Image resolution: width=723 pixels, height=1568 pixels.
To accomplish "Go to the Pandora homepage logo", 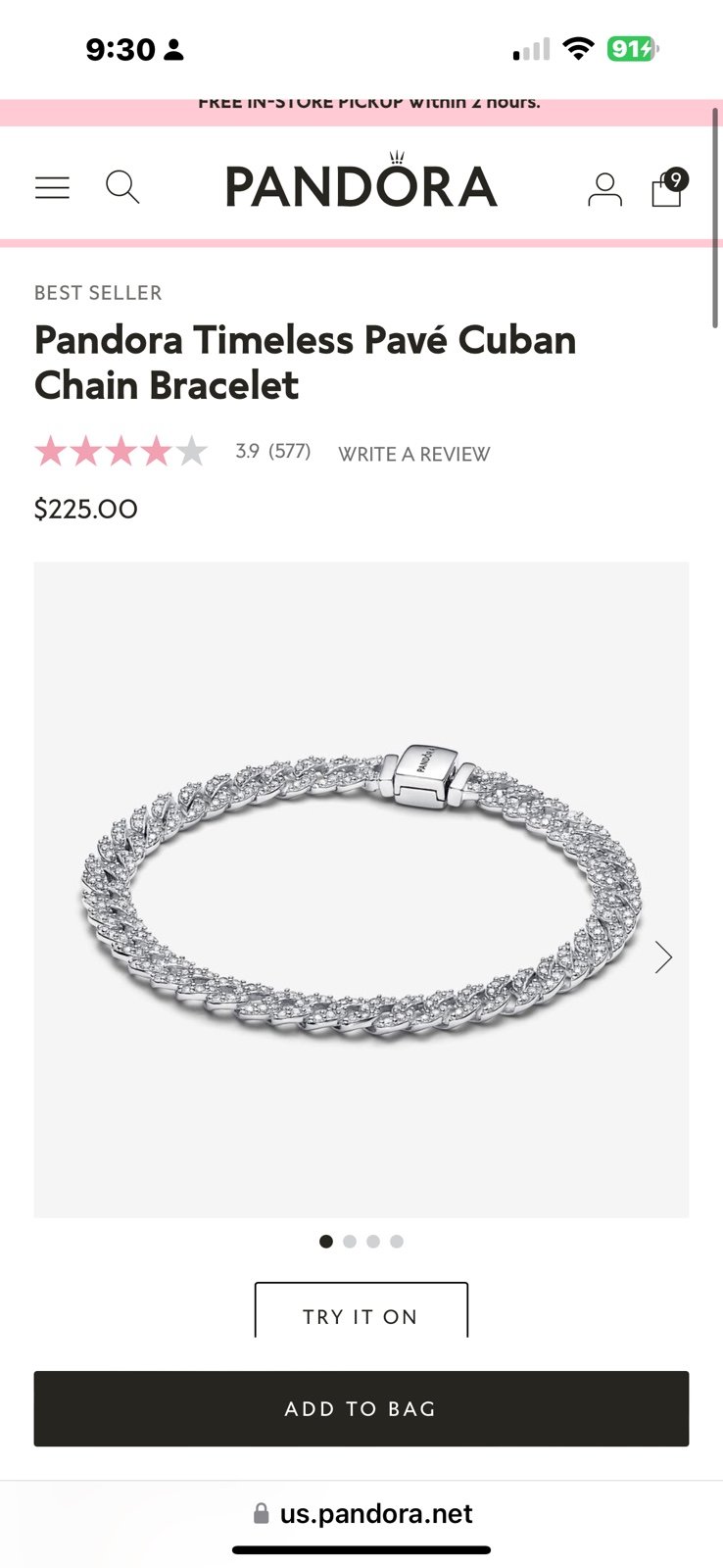I will click(361, 180).
